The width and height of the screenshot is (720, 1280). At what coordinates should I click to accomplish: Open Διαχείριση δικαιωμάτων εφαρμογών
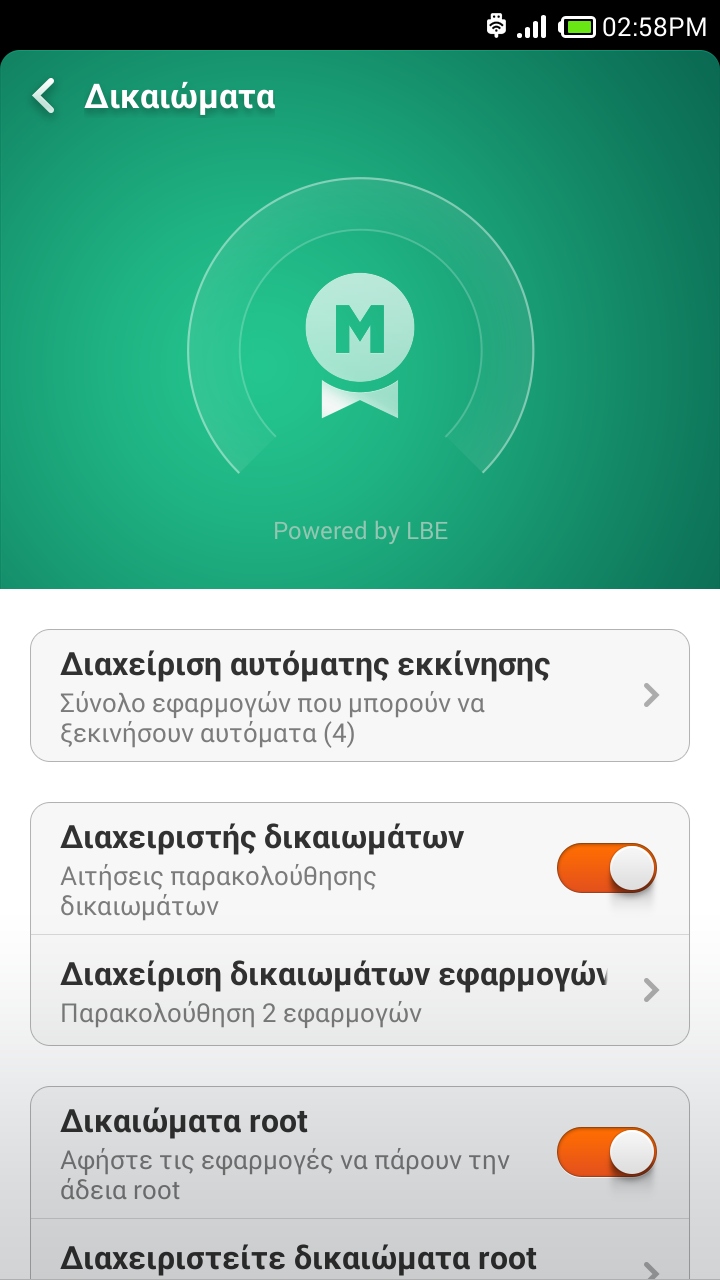(360, 990)
